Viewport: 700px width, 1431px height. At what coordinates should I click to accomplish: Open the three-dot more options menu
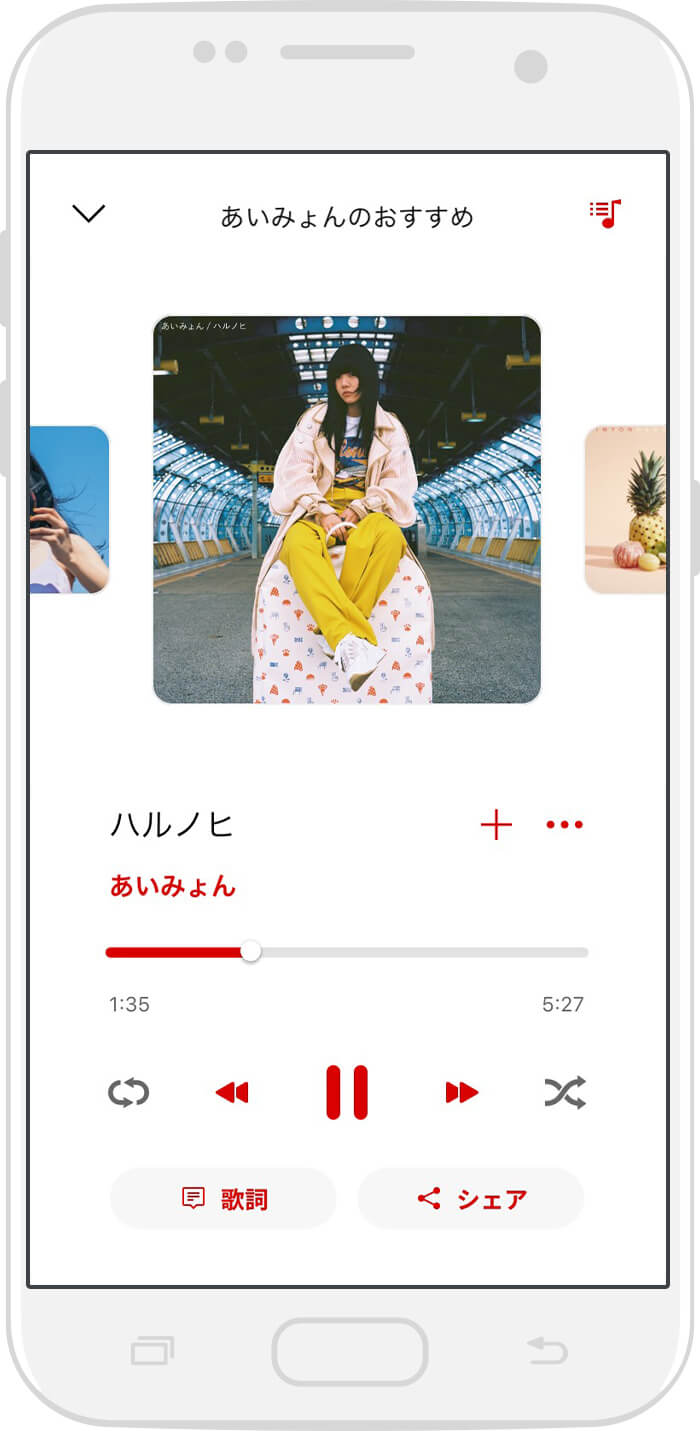pyautogui.click(x=564, y=825)
